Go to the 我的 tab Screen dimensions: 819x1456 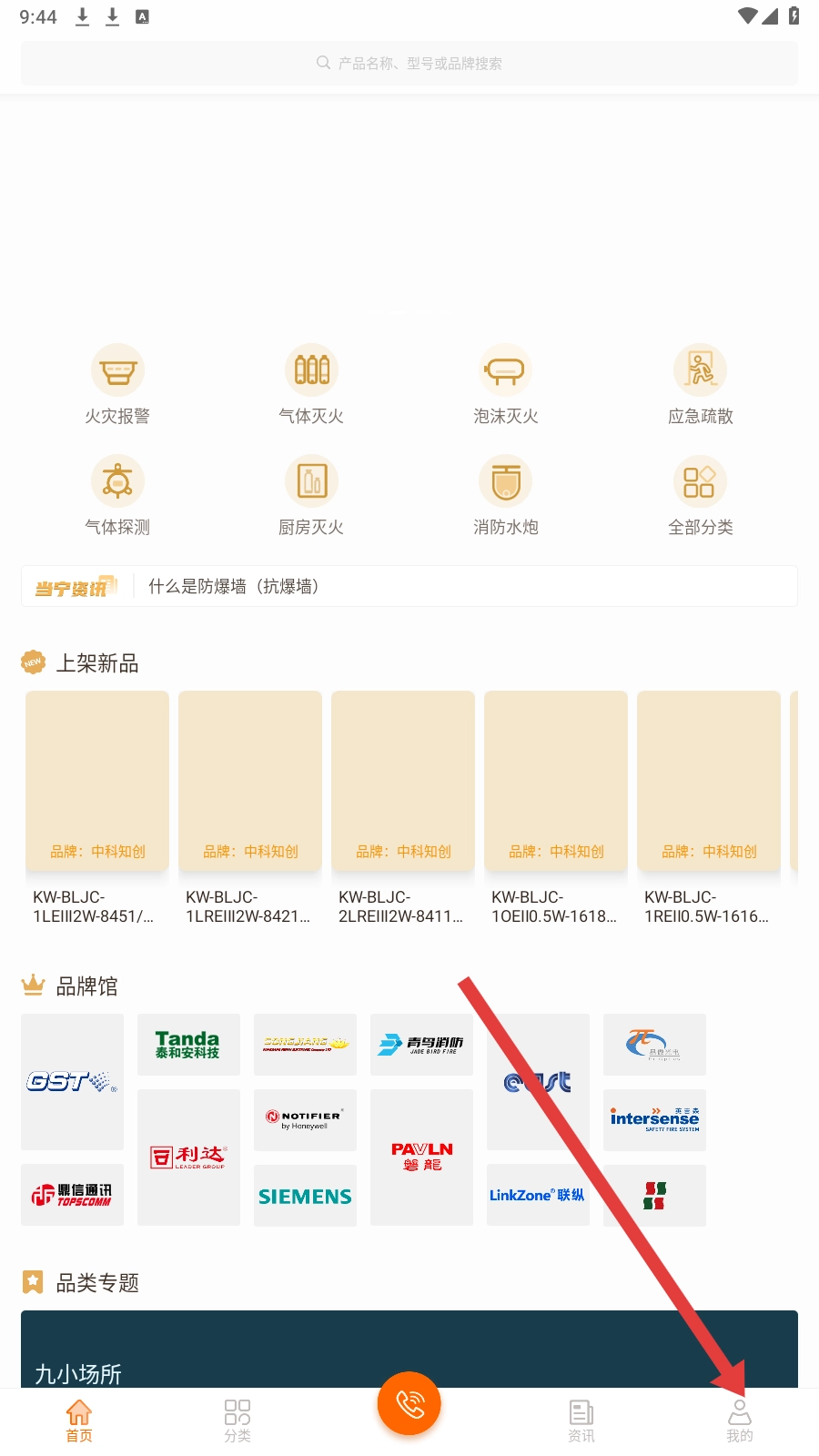click(739, 1420)
